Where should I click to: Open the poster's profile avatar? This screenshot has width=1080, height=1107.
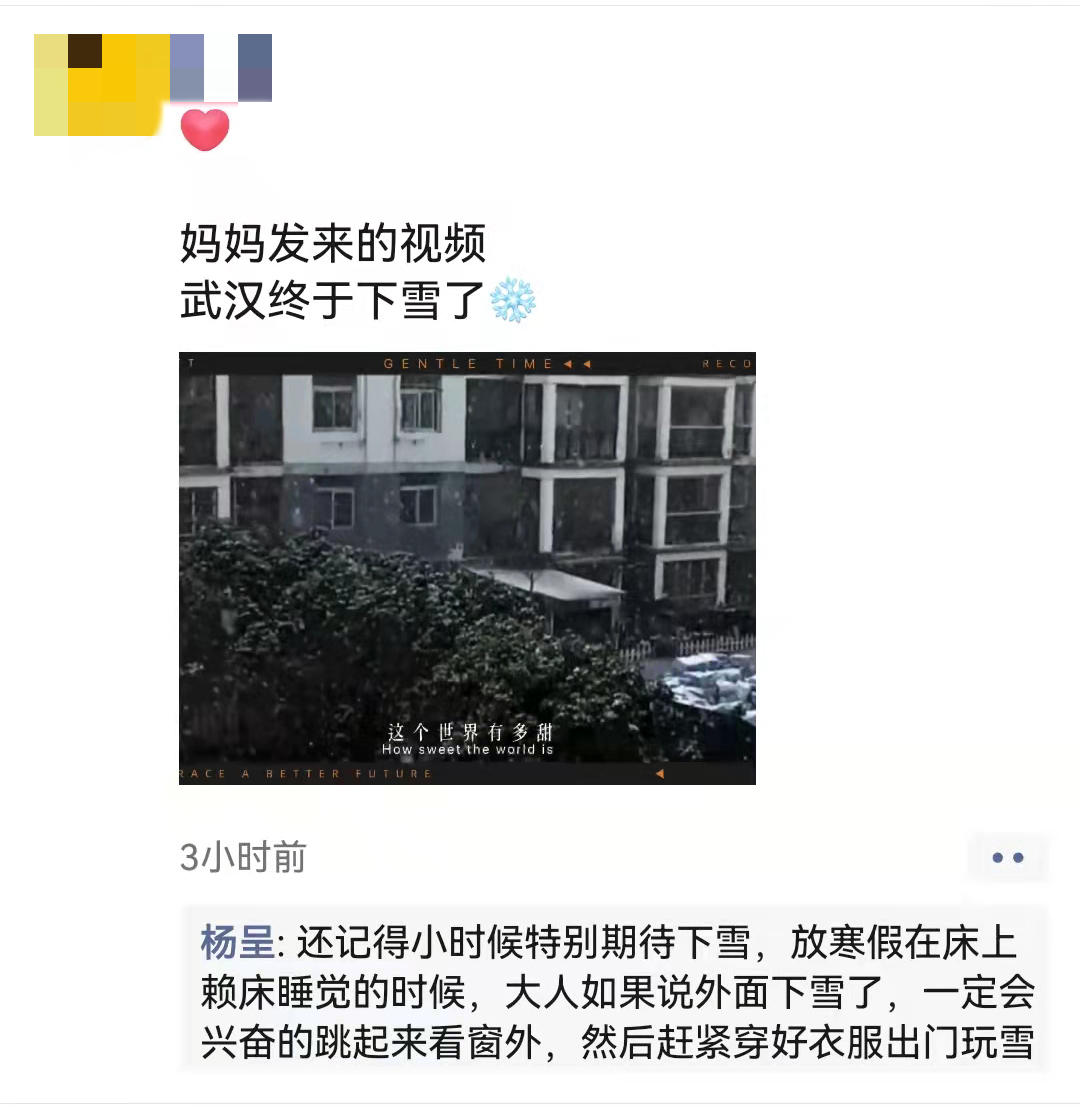(x=100, y=84)
